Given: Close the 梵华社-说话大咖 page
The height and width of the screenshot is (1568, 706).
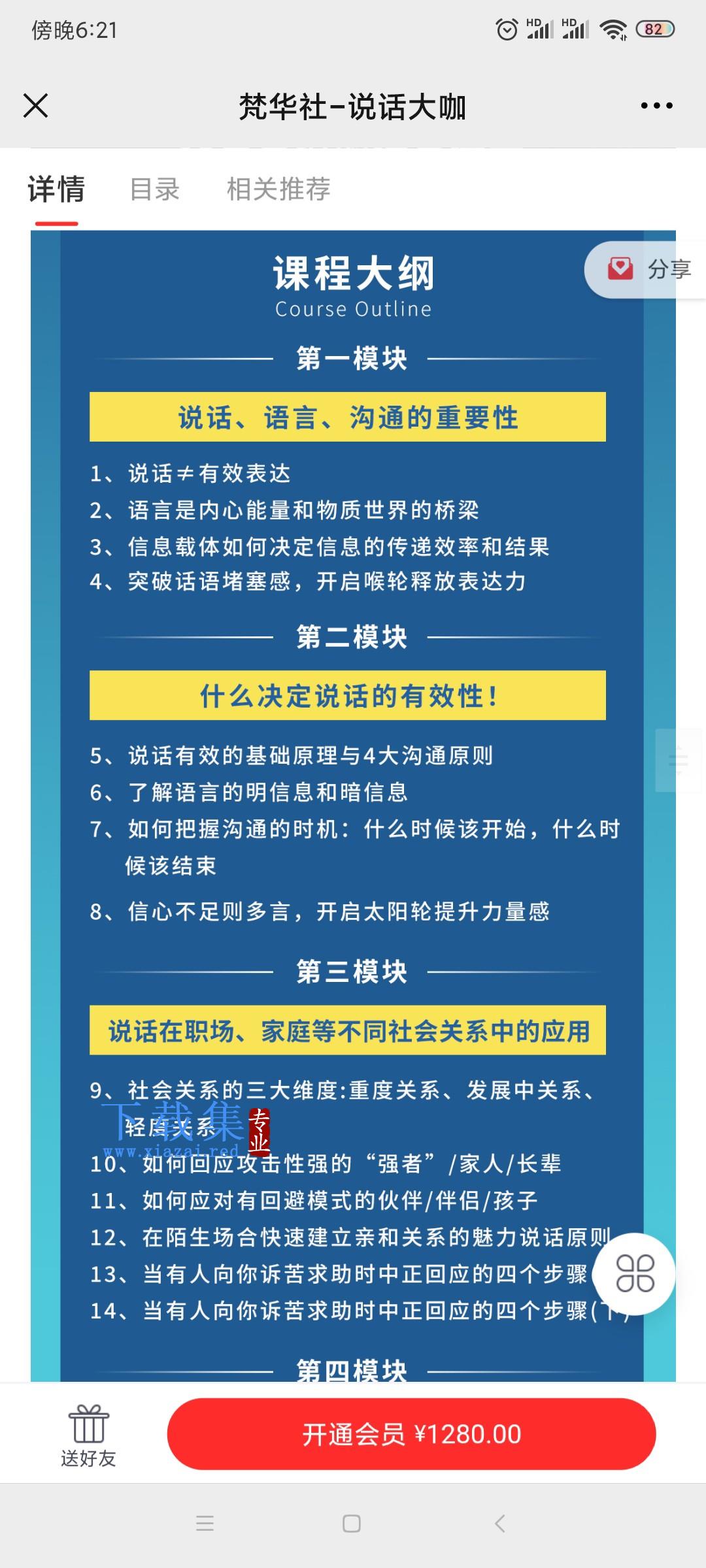Looking at the screenshot, I should point(35,105).
